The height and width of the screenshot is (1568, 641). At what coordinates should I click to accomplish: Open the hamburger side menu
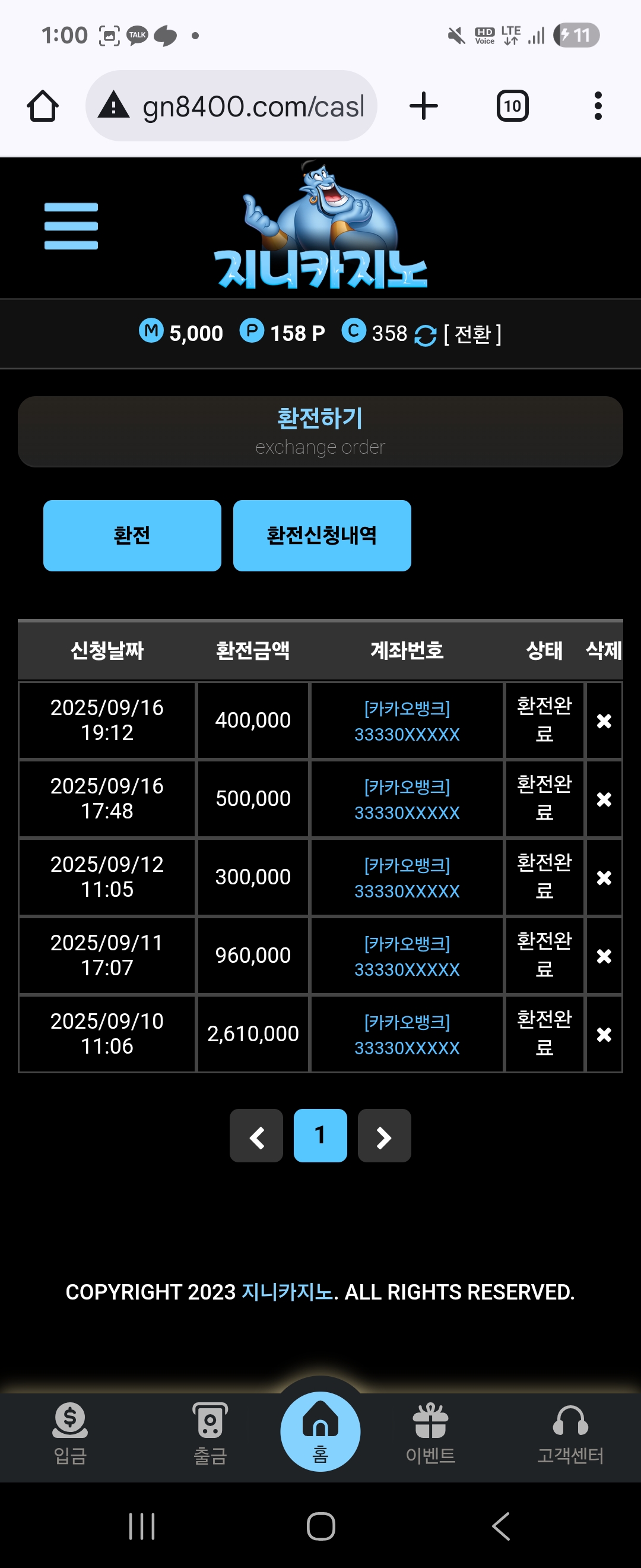click(71, 226)
